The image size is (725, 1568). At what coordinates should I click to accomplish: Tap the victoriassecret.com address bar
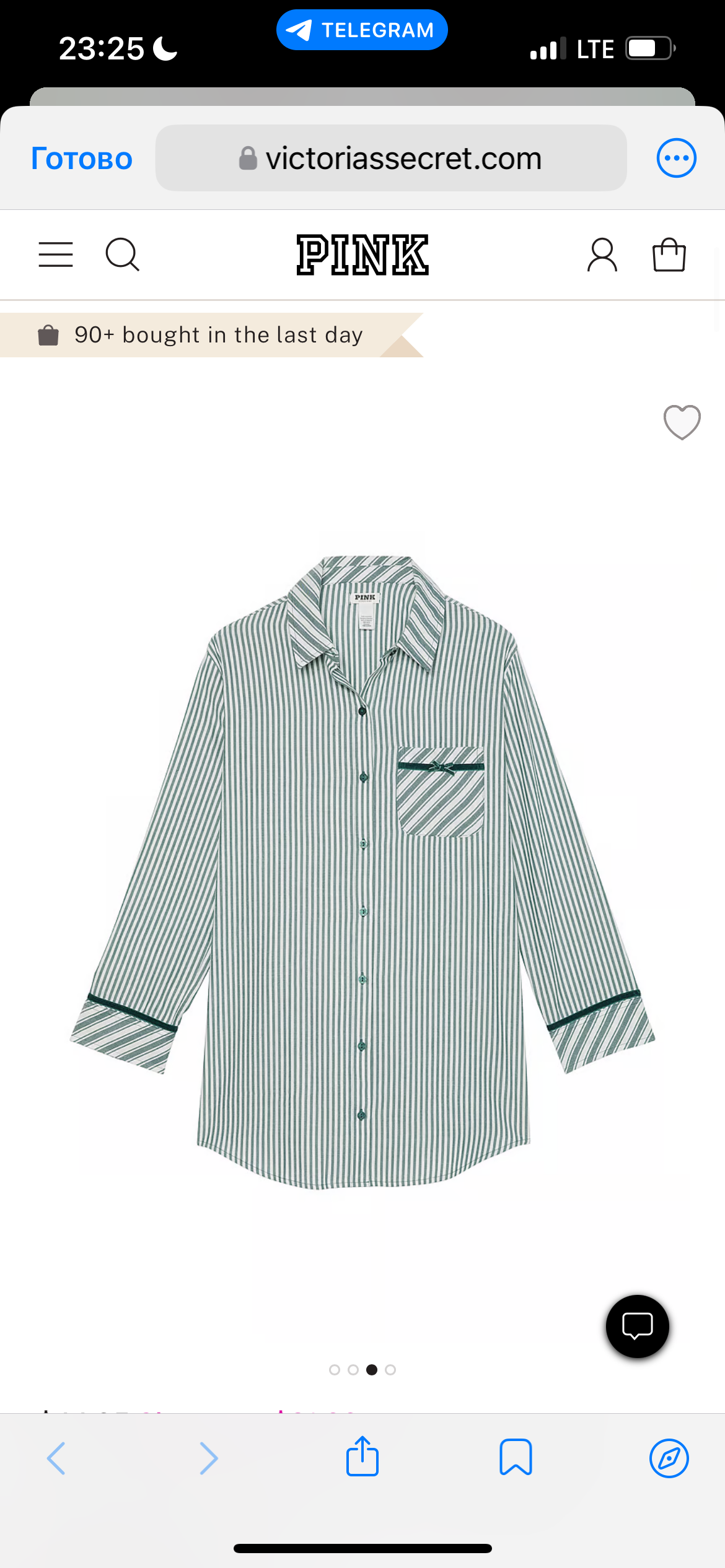coord(390,159)
